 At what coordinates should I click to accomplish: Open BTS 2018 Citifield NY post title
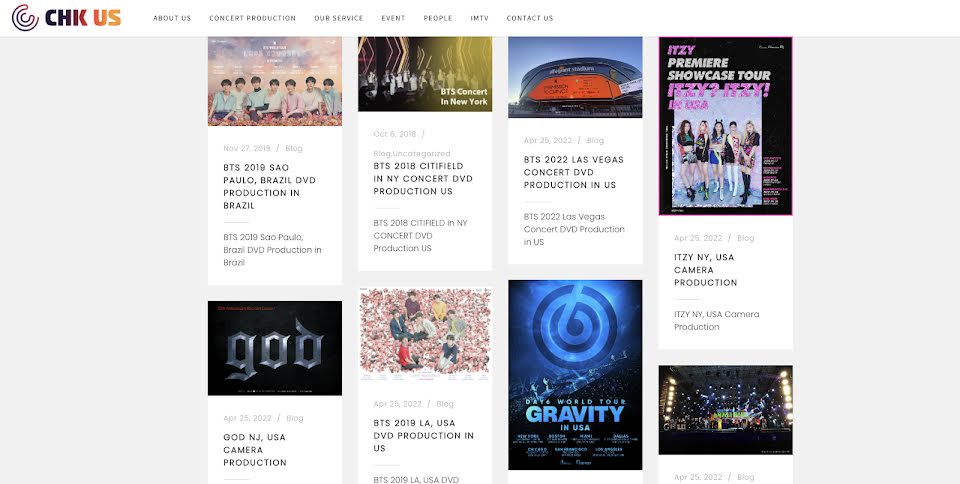click(423, 178)
